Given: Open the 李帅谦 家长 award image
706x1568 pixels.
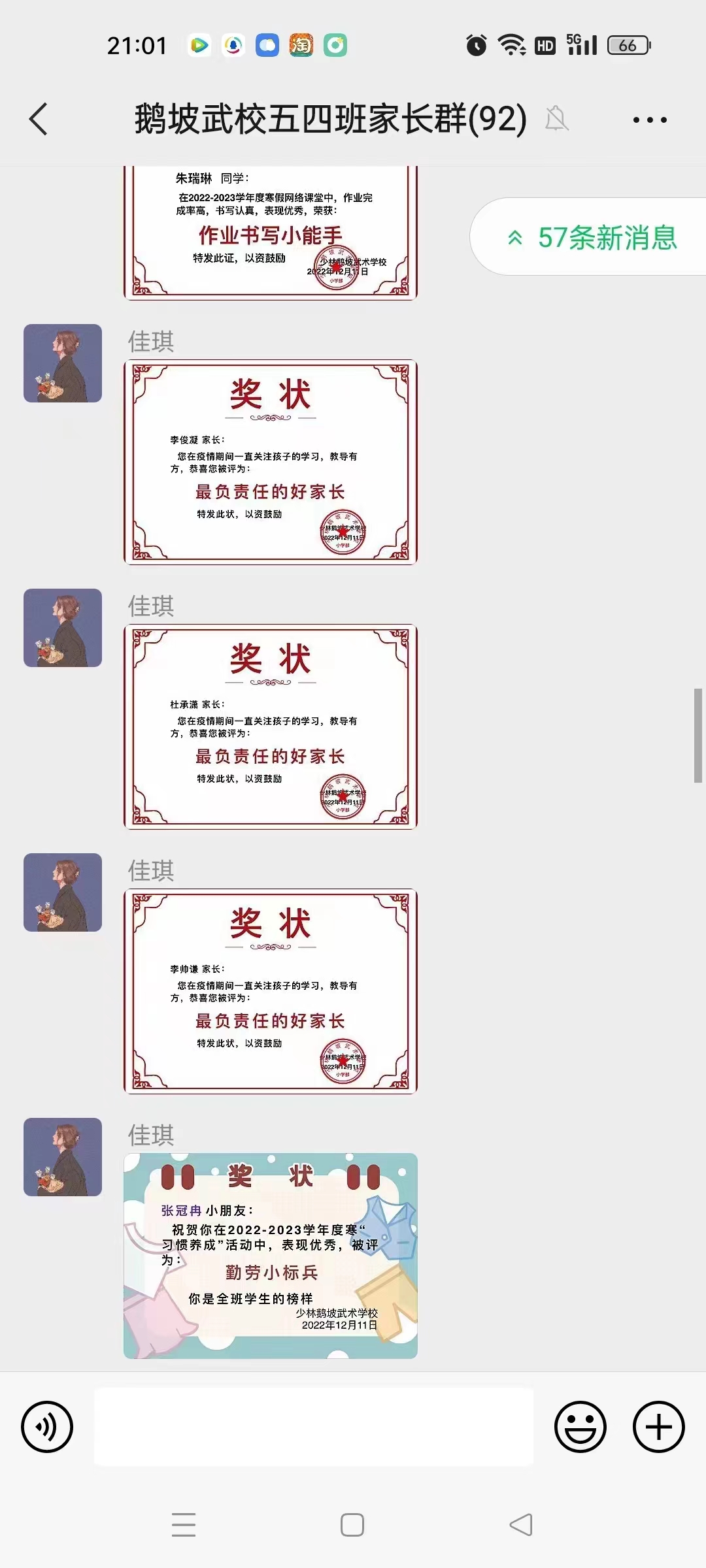Looking at the screenshot, I should 270,991.
